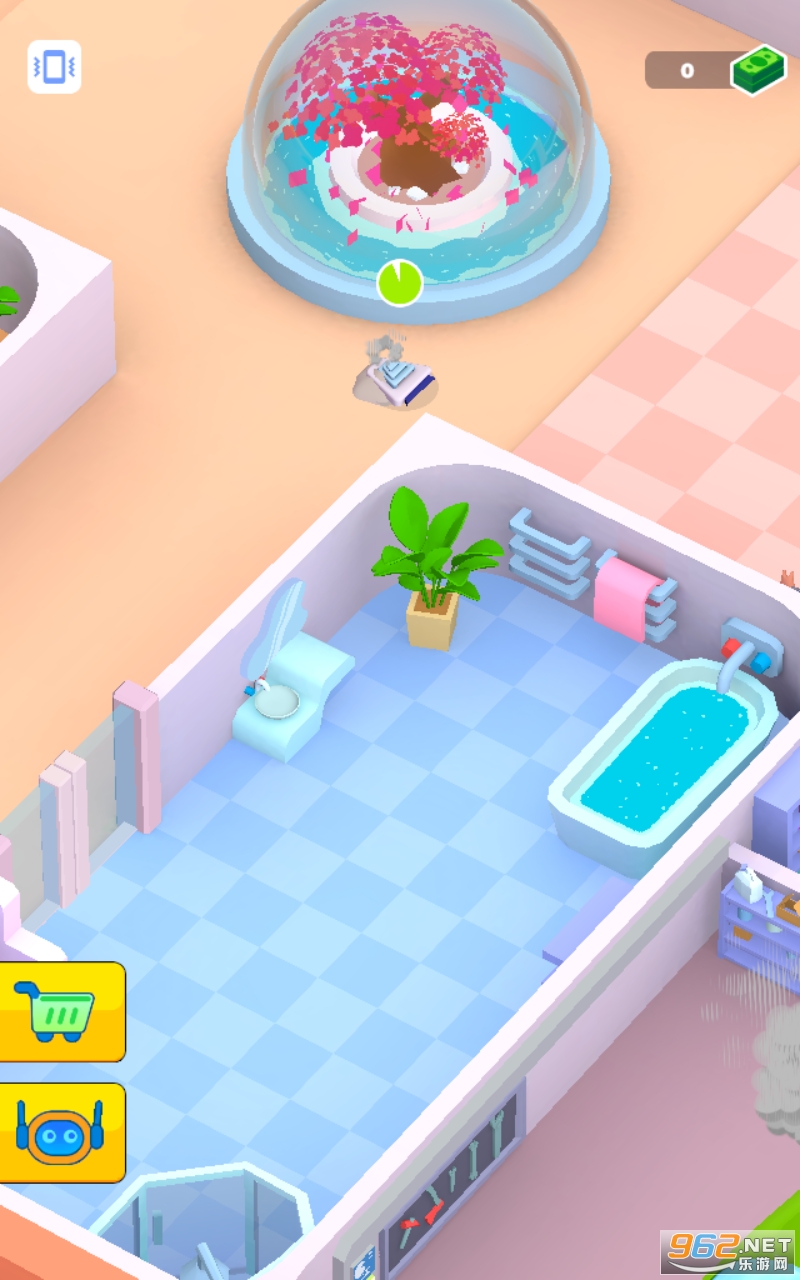Toggle the vibration setting icon

coord(54,67)
